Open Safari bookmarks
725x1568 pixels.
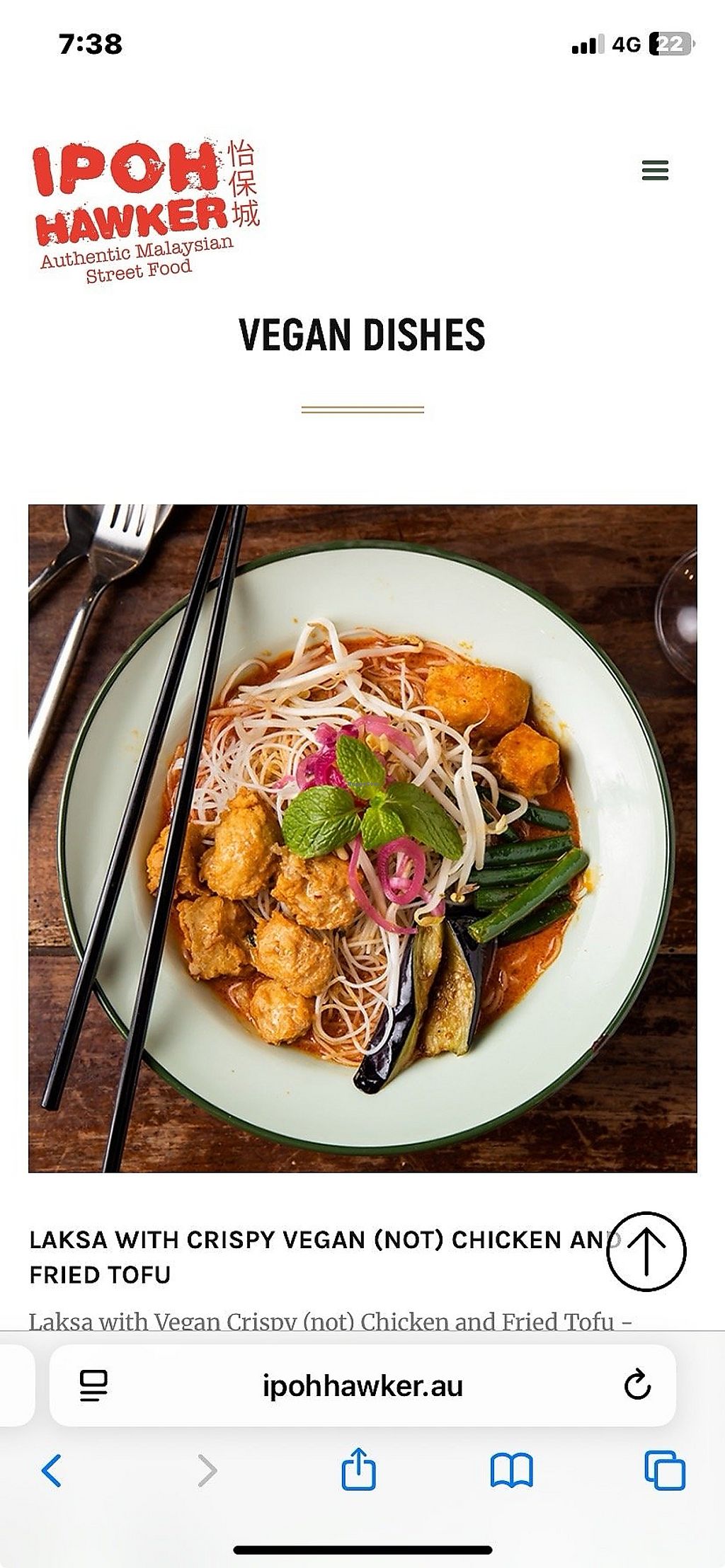click(x=511, y=1470)
